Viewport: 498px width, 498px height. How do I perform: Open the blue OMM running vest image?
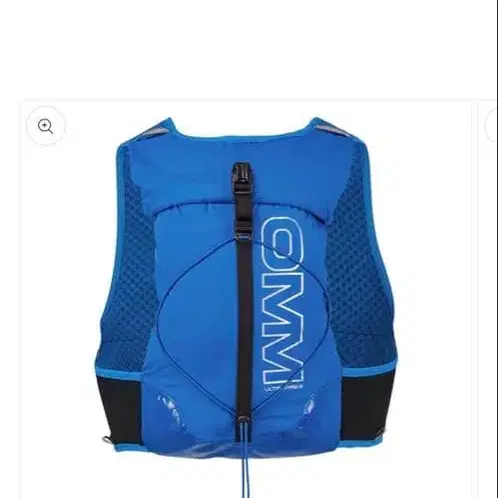247,300
